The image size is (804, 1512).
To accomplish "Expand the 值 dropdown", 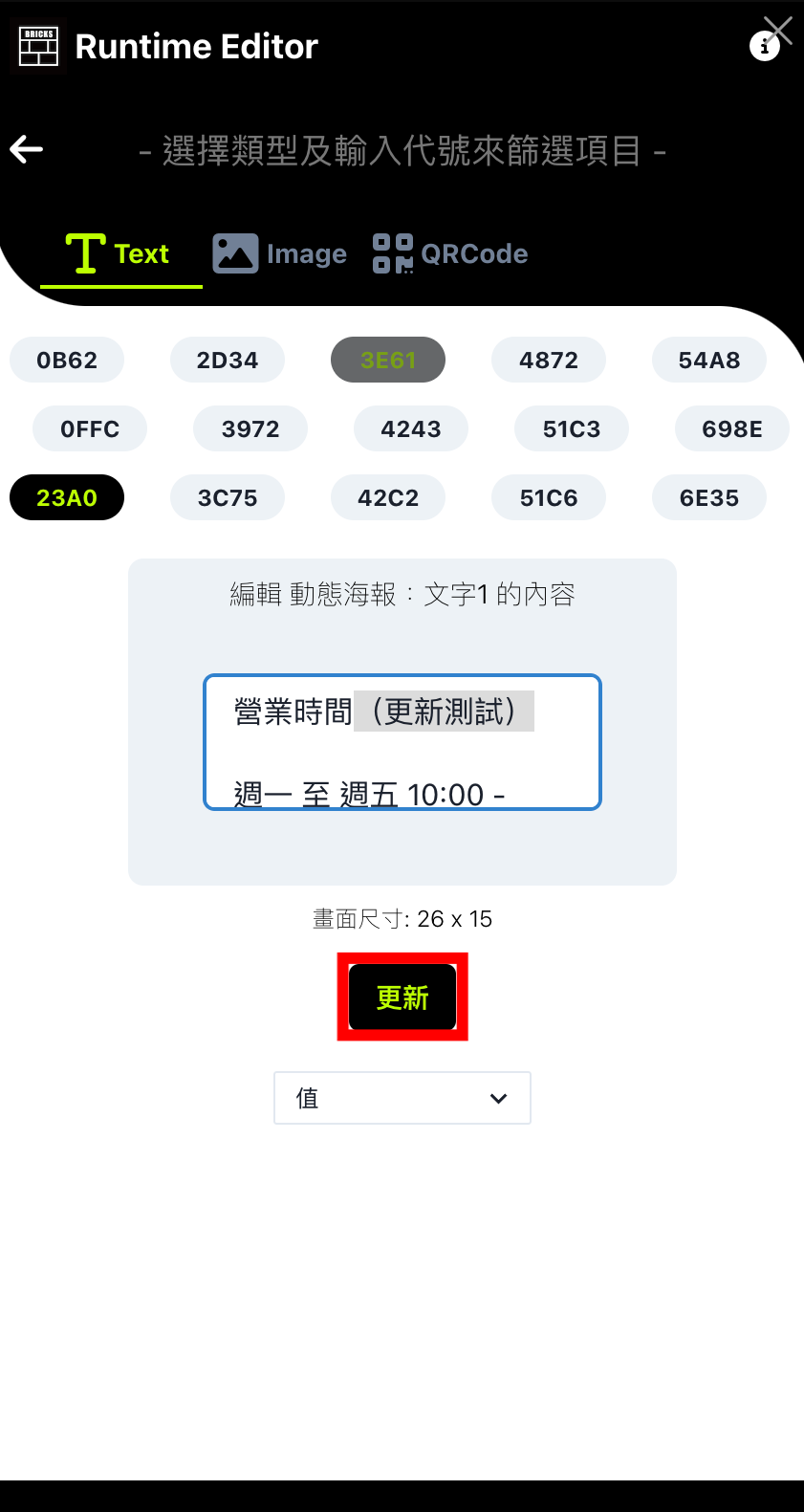I will coord(402,1098).
